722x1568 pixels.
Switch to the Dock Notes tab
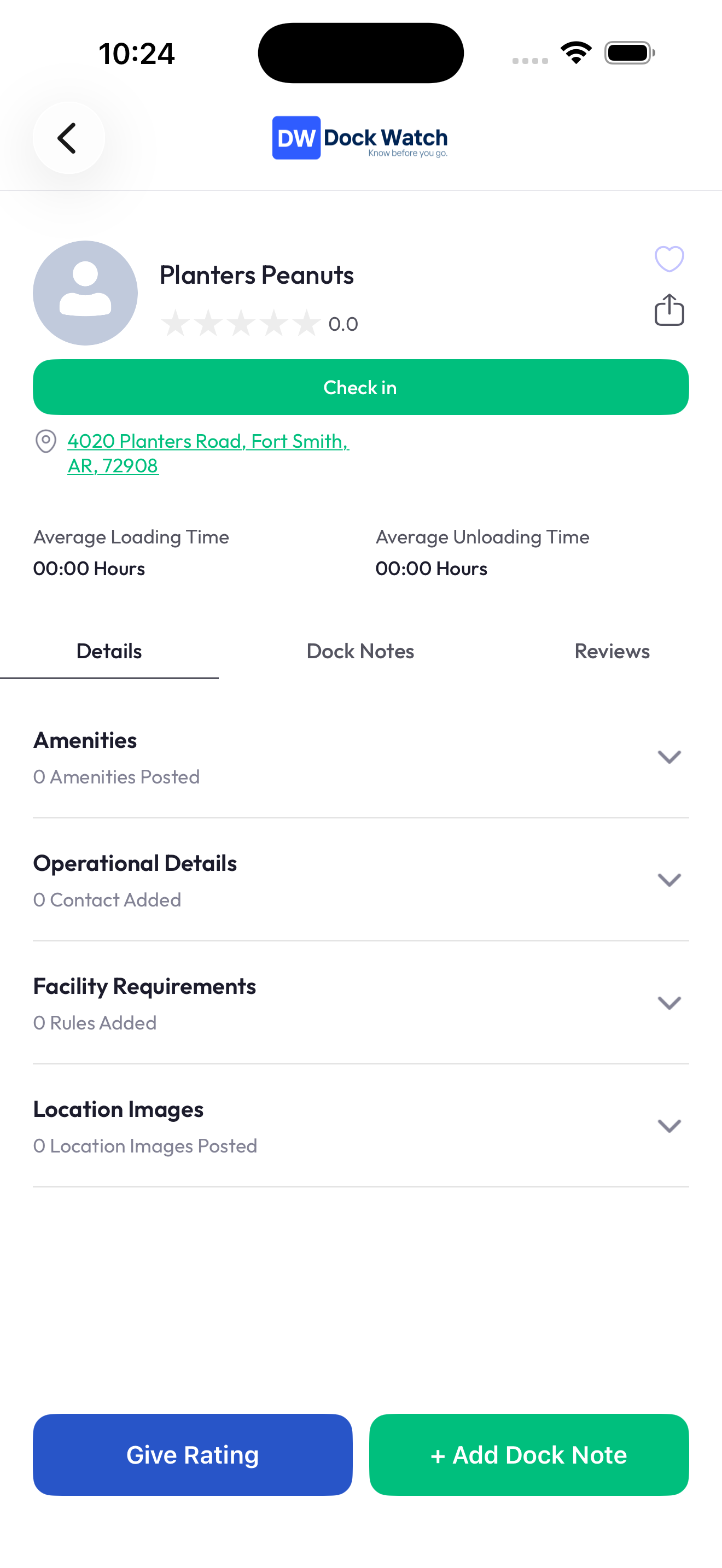[360, 651]
